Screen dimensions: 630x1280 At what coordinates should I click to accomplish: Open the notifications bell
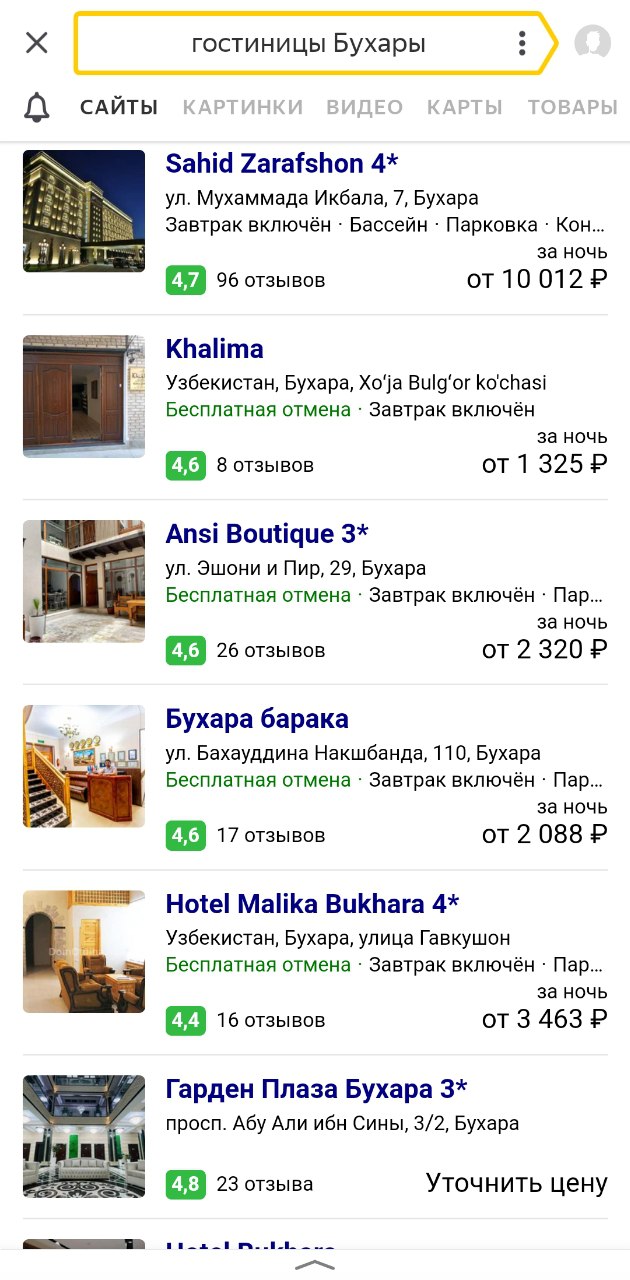coord(37,107)
